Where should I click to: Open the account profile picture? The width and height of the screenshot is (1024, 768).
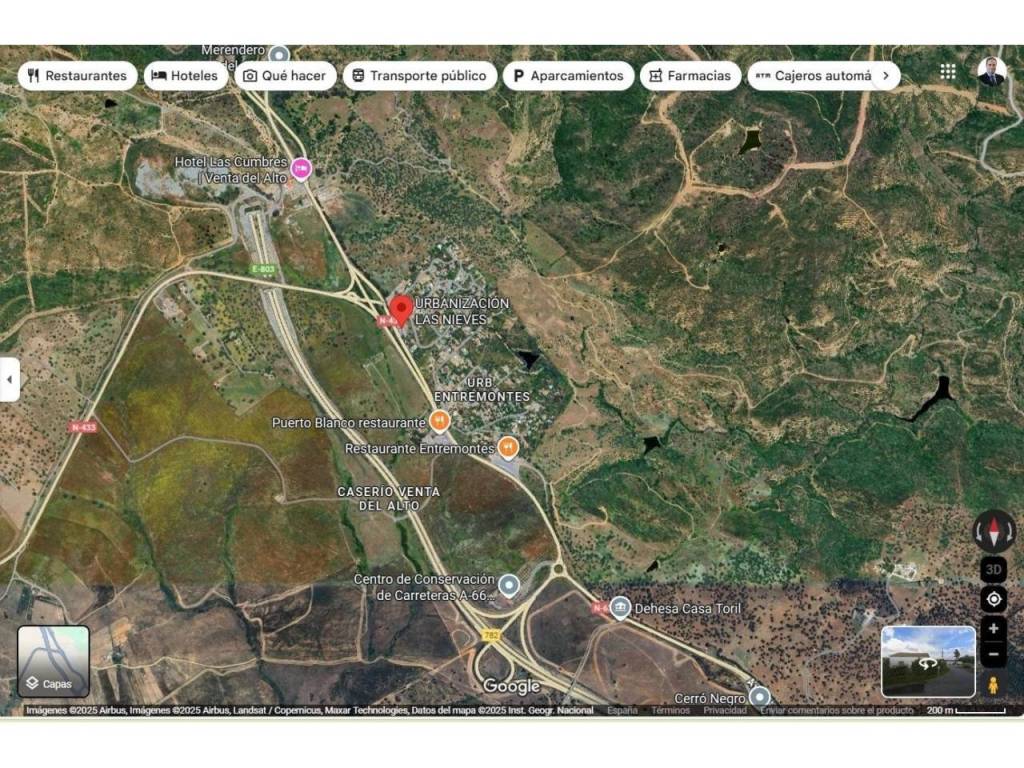992,72
